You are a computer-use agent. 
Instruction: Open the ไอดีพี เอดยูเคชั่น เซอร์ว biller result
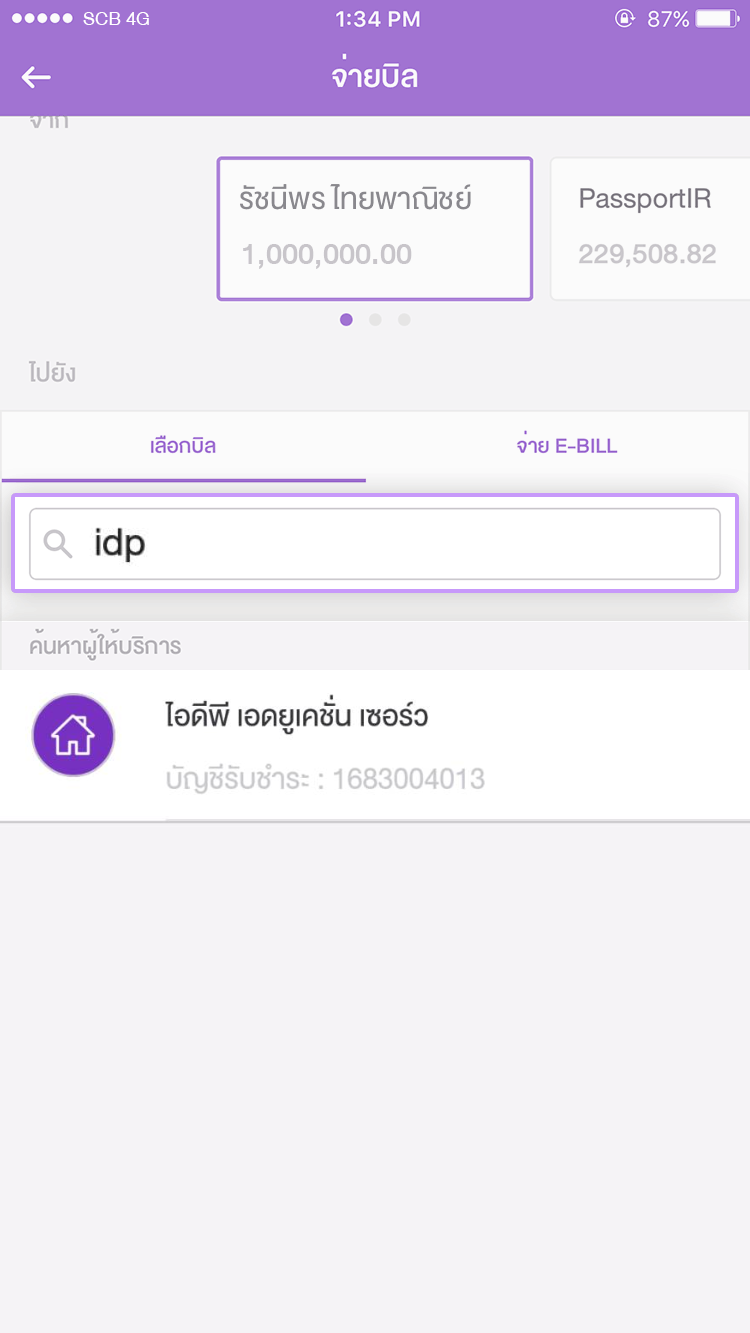click(x=375, y=745)
